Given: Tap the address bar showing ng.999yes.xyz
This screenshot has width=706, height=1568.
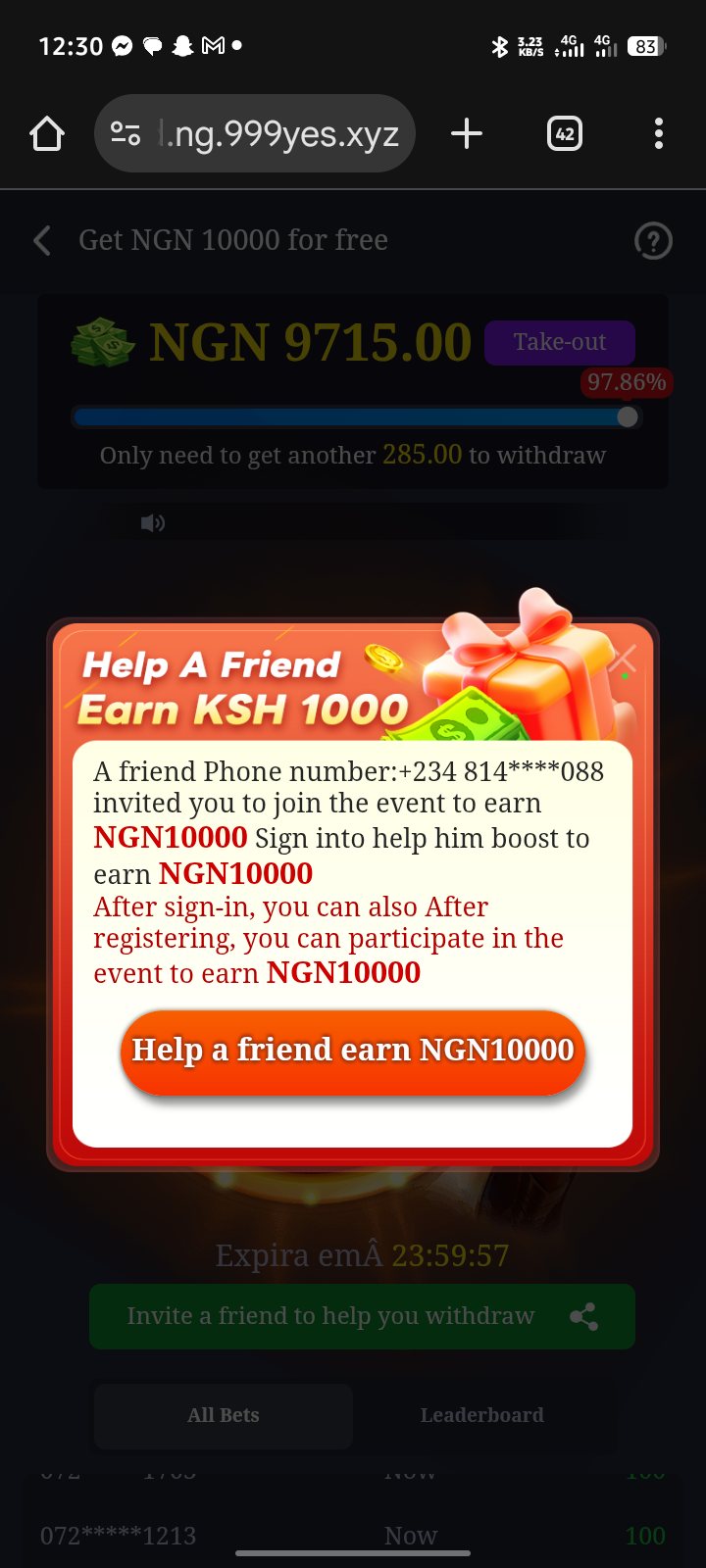Looking at the screenshot, I should (x=255, y=133).
